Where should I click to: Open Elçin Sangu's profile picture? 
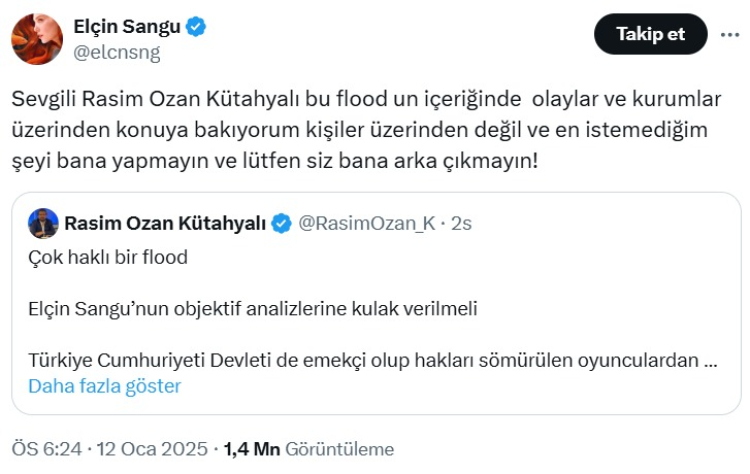37,38
